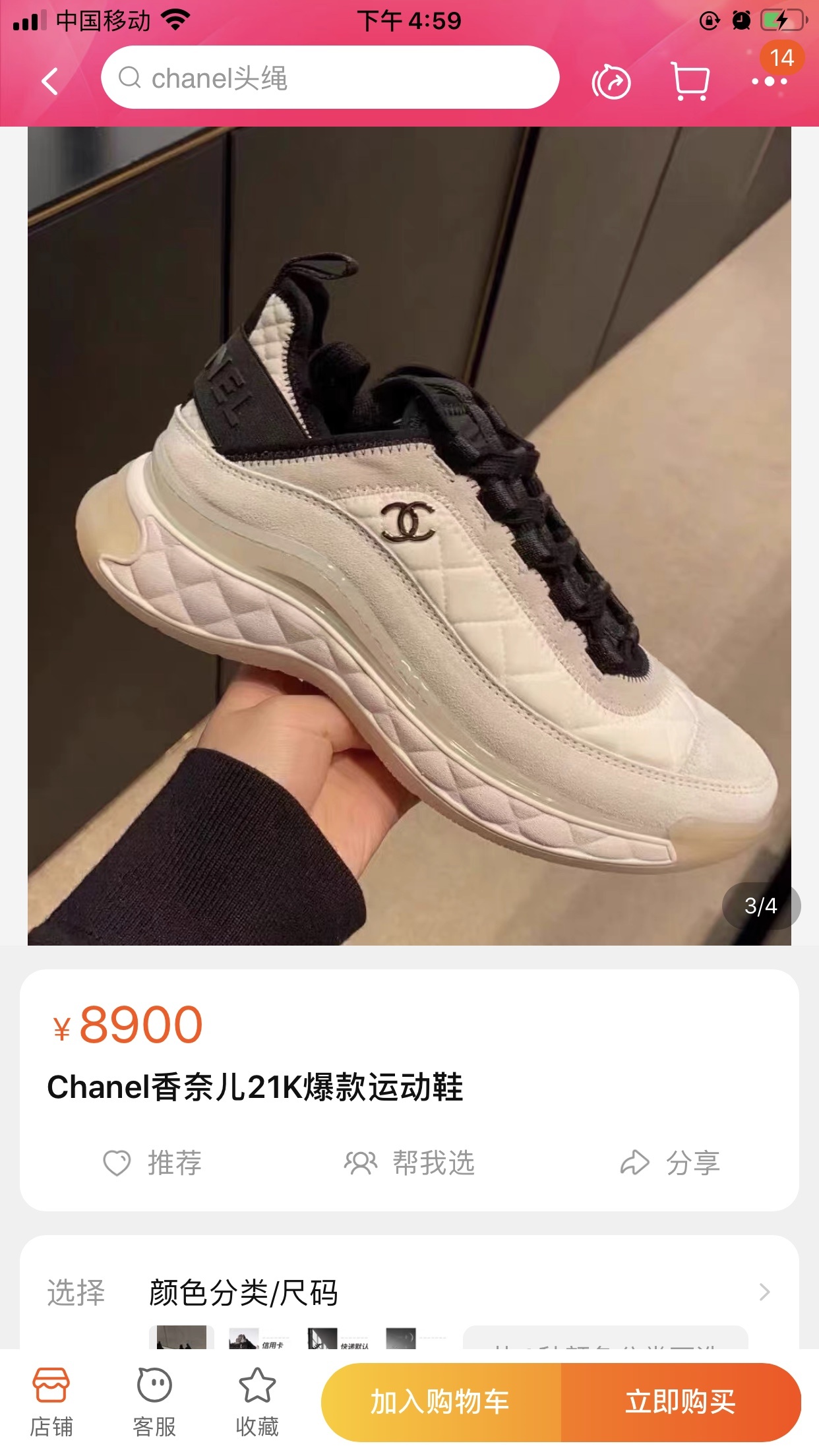The image size is (819, 1456).
Task: Tap the circular share arrow icon
Action: 611,82
